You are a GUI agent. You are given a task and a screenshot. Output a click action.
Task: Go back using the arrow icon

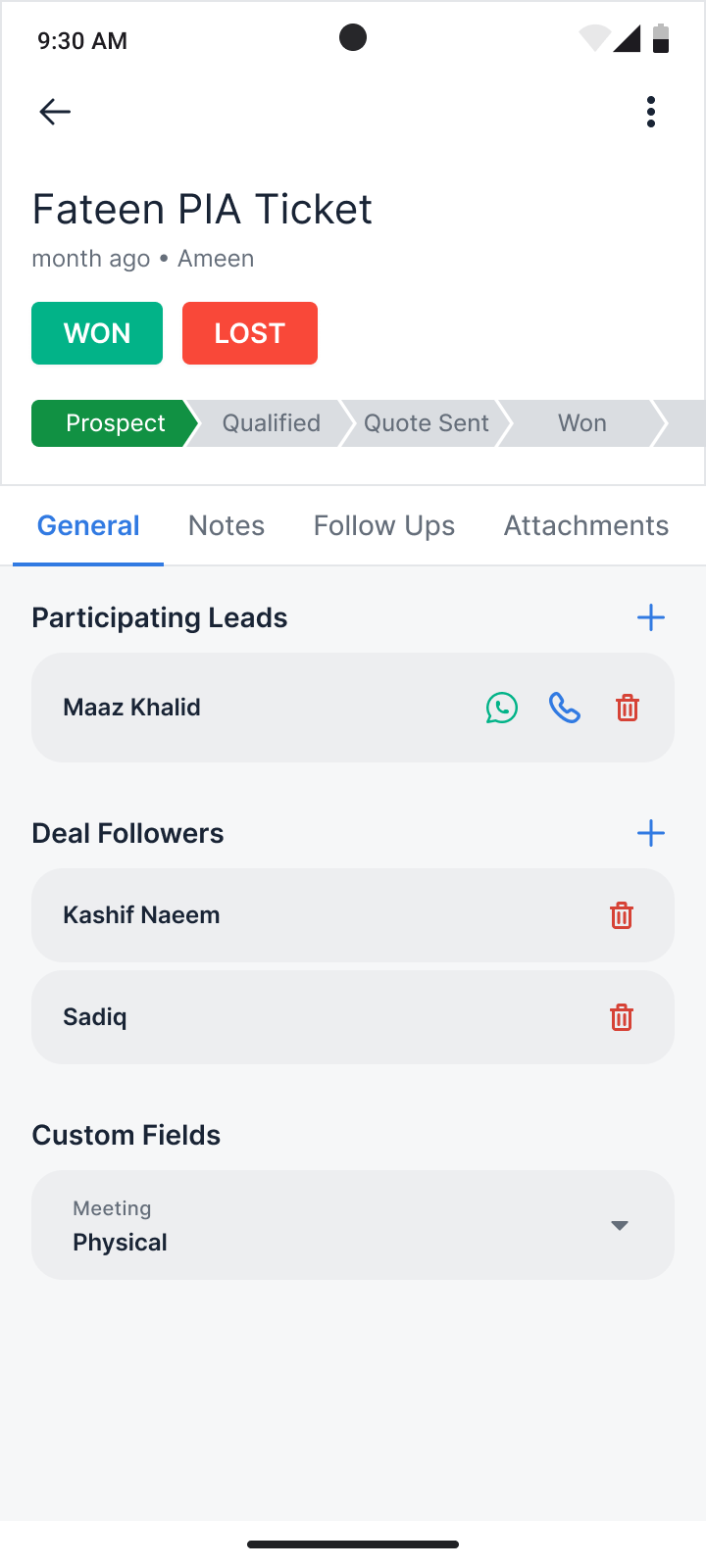(x=55, y=112)
